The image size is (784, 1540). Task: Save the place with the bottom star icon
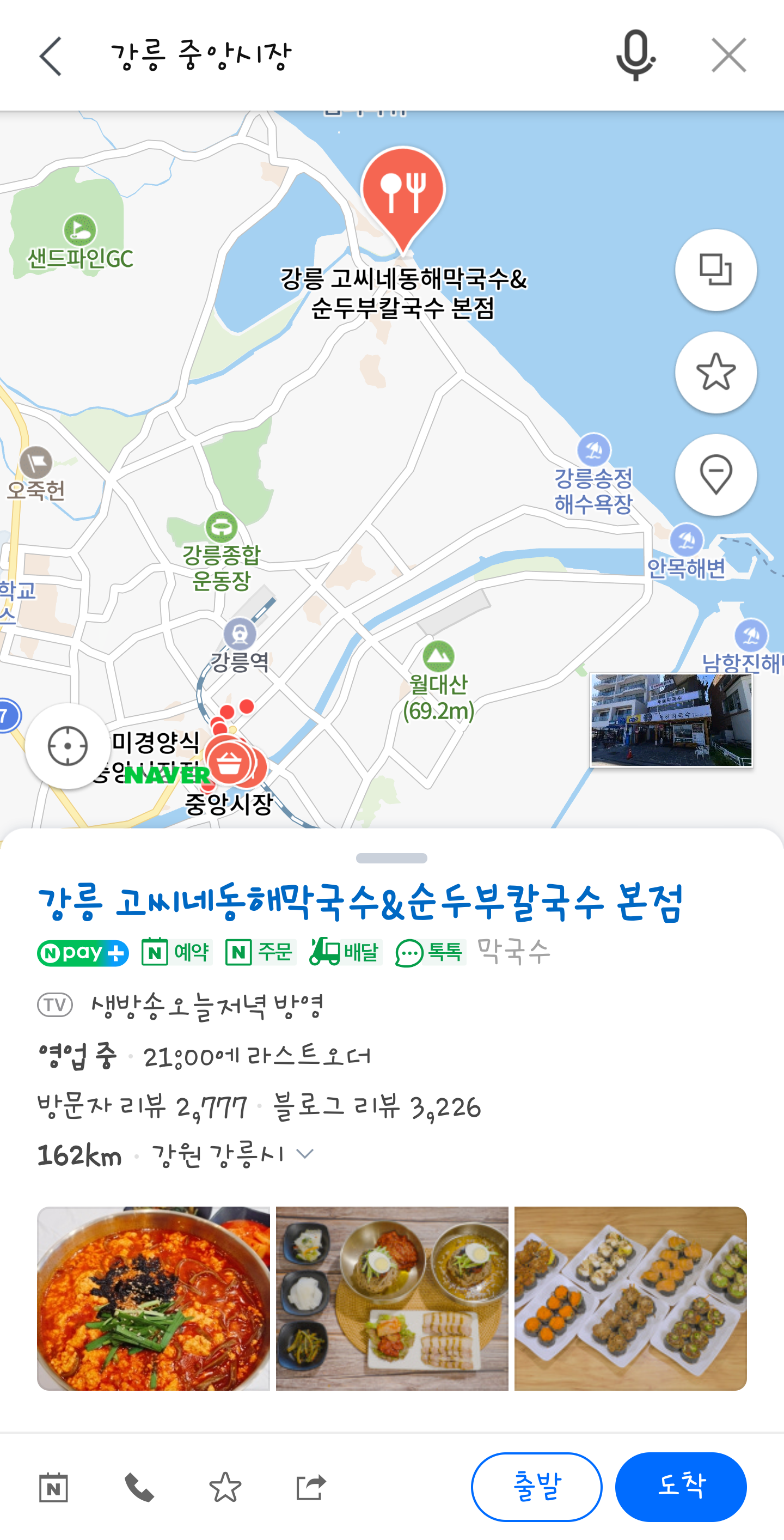(225, 1487)
